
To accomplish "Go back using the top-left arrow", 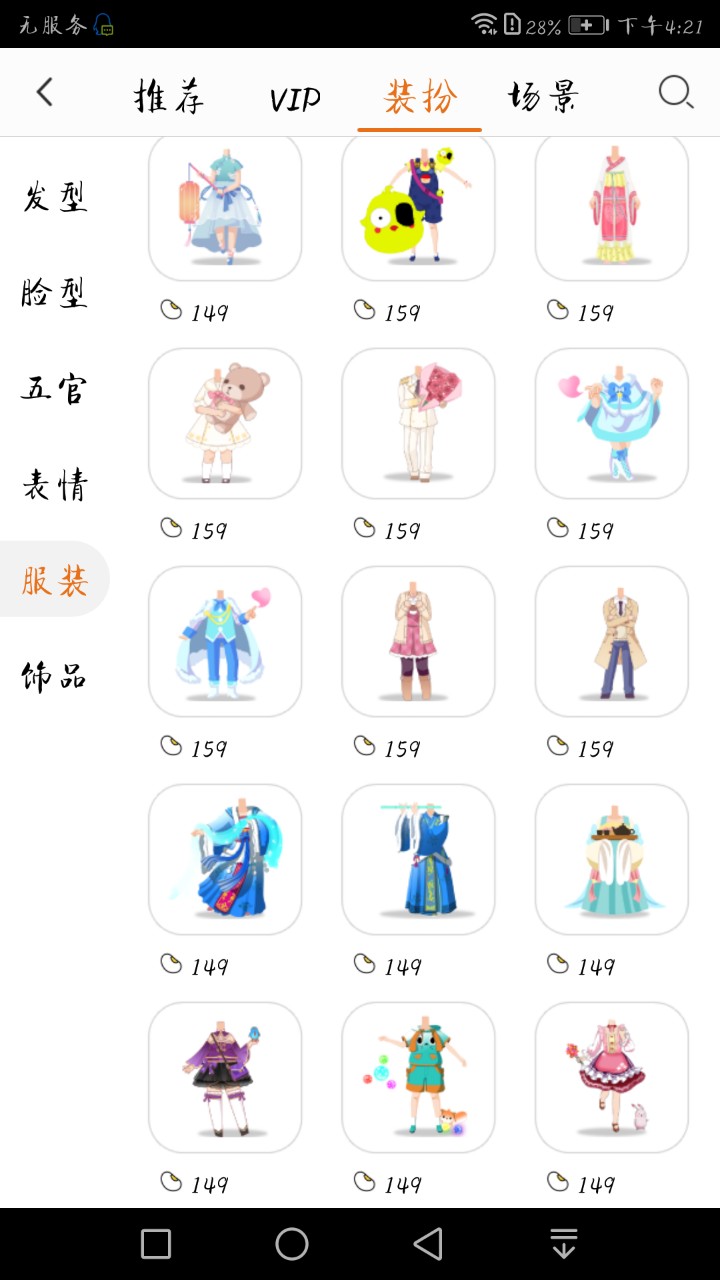I will click(44, 93).
